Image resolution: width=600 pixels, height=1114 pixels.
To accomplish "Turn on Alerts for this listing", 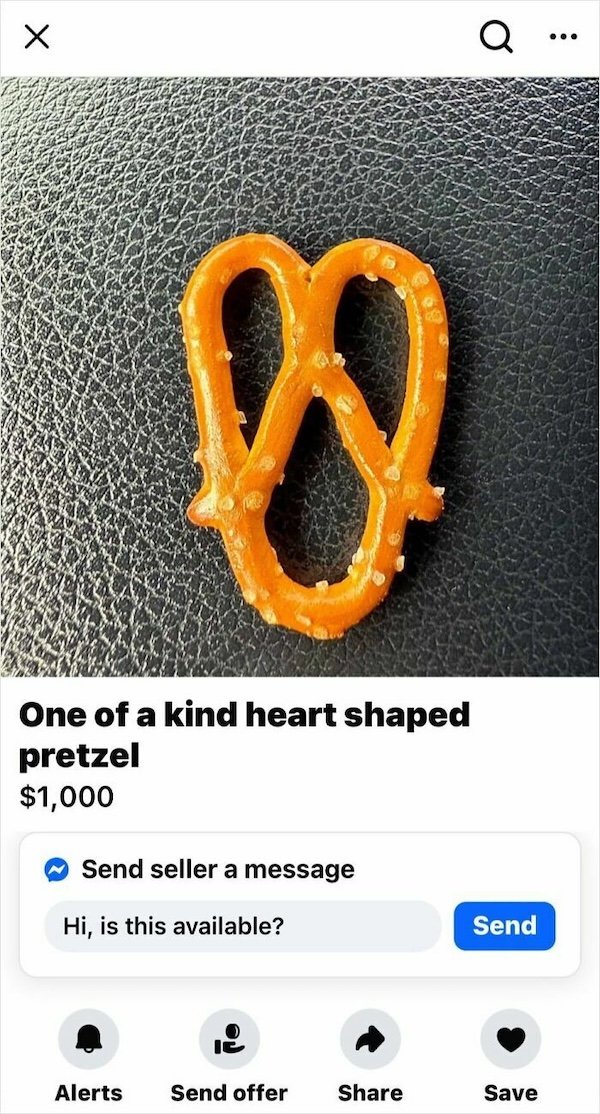I will [x=88, y=1040].
